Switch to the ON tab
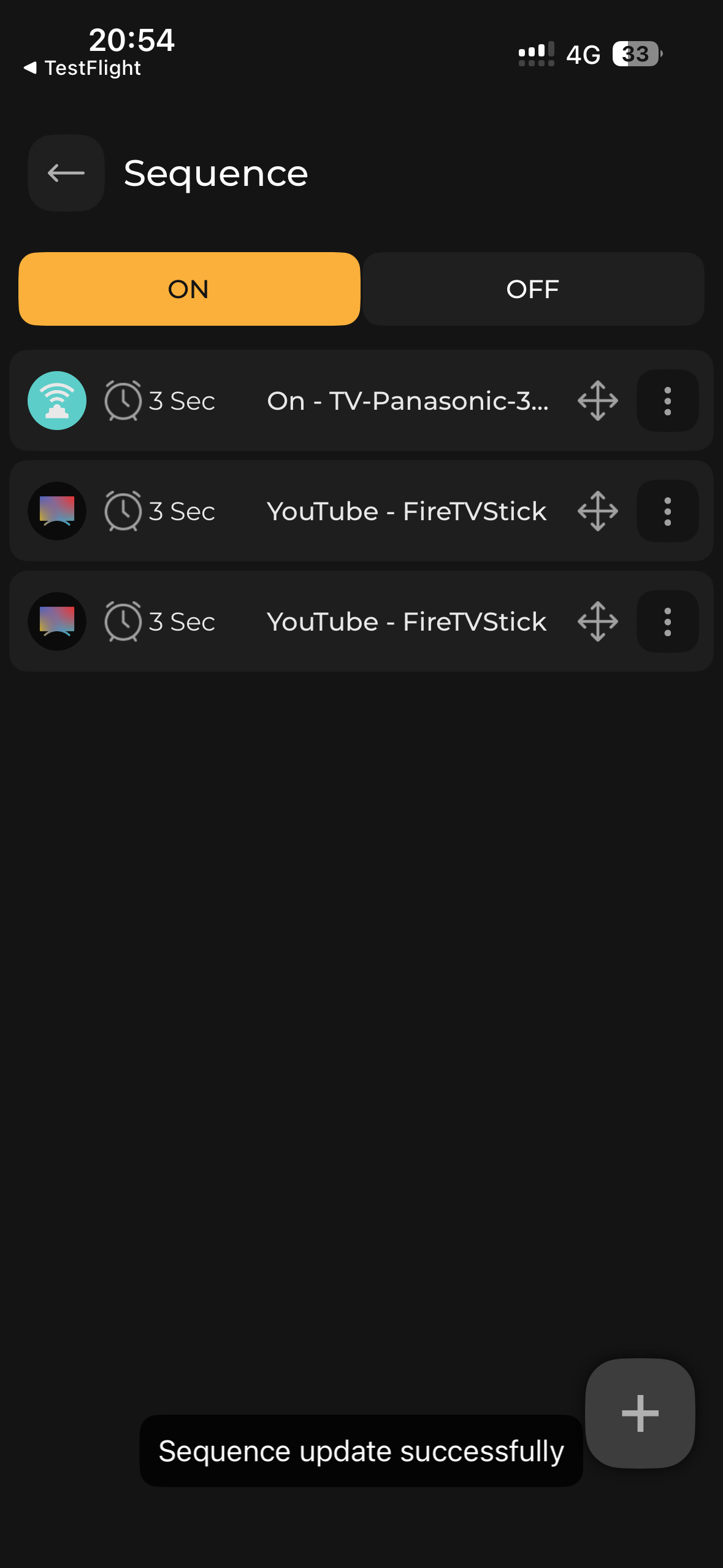The image size is (723, 1568). coord(189,289)
